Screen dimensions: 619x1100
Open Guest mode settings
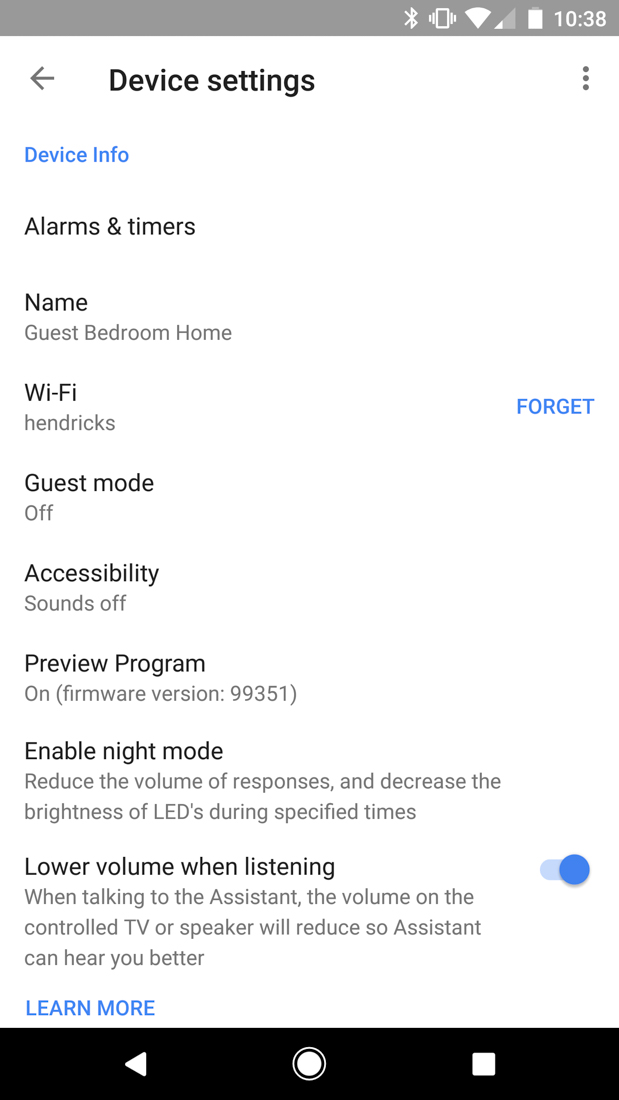[x=89, y=497]
